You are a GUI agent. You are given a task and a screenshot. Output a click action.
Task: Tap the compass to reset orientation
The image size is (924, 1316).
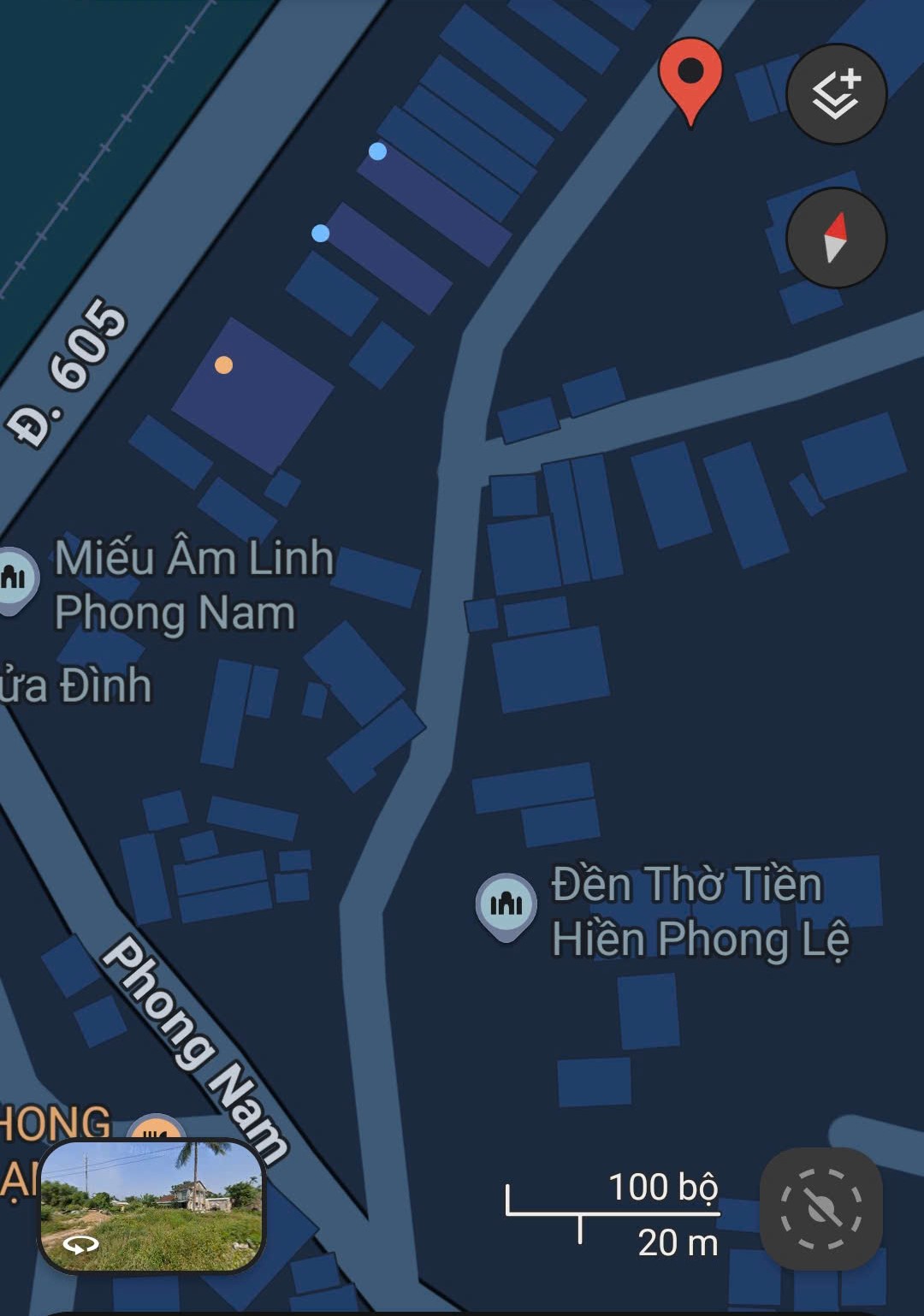pos(836,237)
